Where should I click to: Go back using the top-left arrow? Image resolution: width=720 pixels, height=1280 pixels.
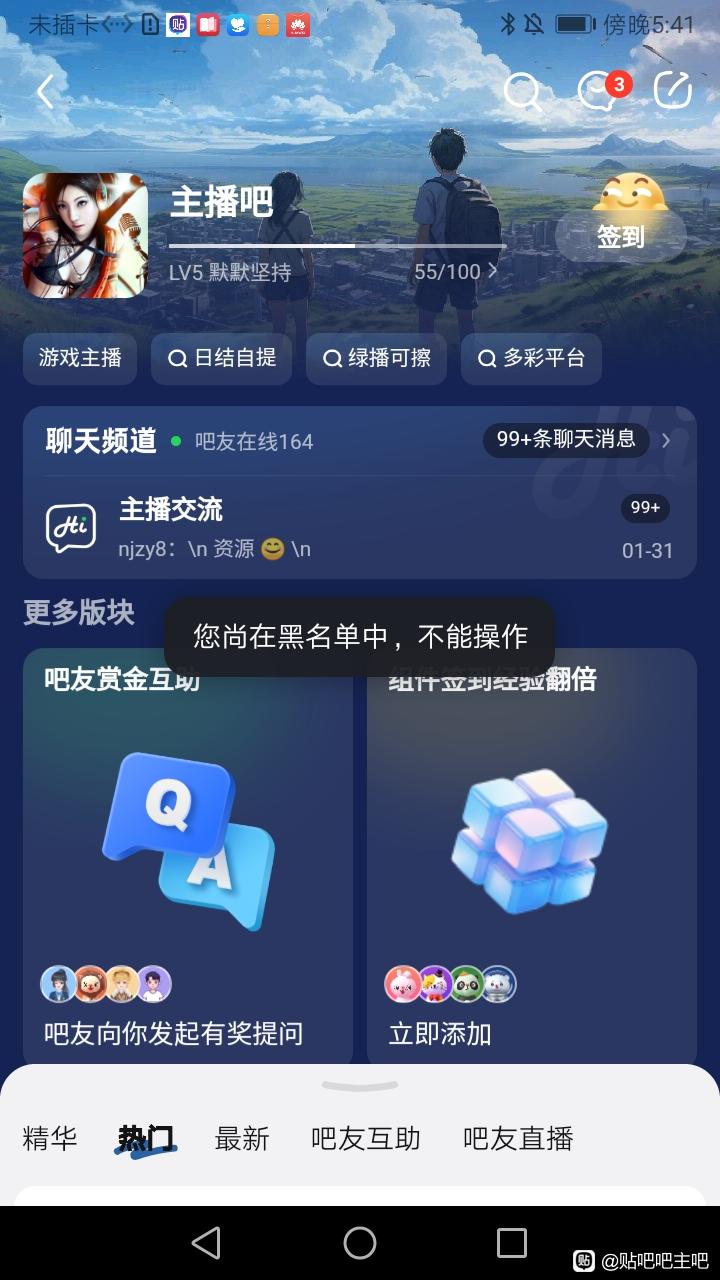click(45, 92)
